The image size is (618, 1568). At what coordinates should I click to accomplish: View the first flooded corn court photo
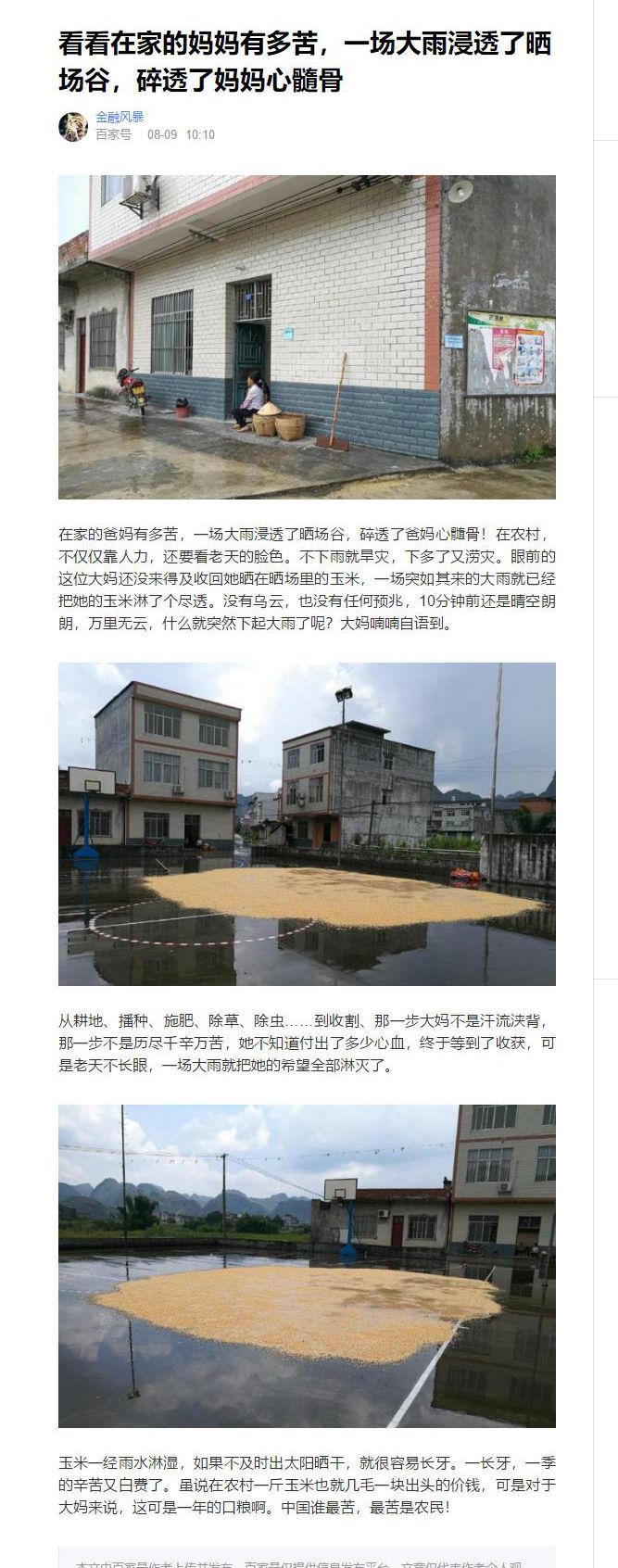pos(307,823)
